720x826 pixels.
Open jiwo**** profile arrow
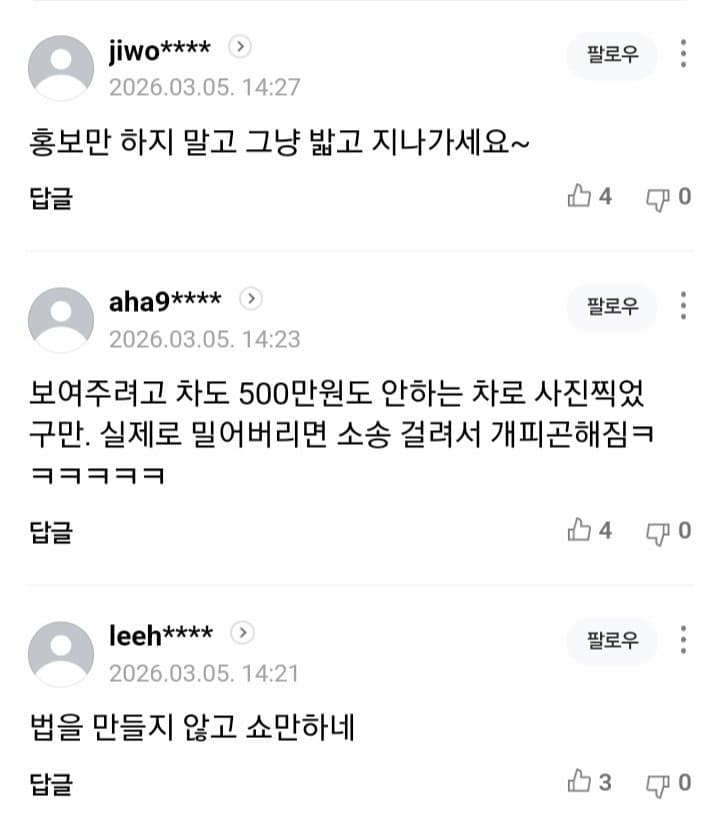pyautogui.click(x=240, y=46)
